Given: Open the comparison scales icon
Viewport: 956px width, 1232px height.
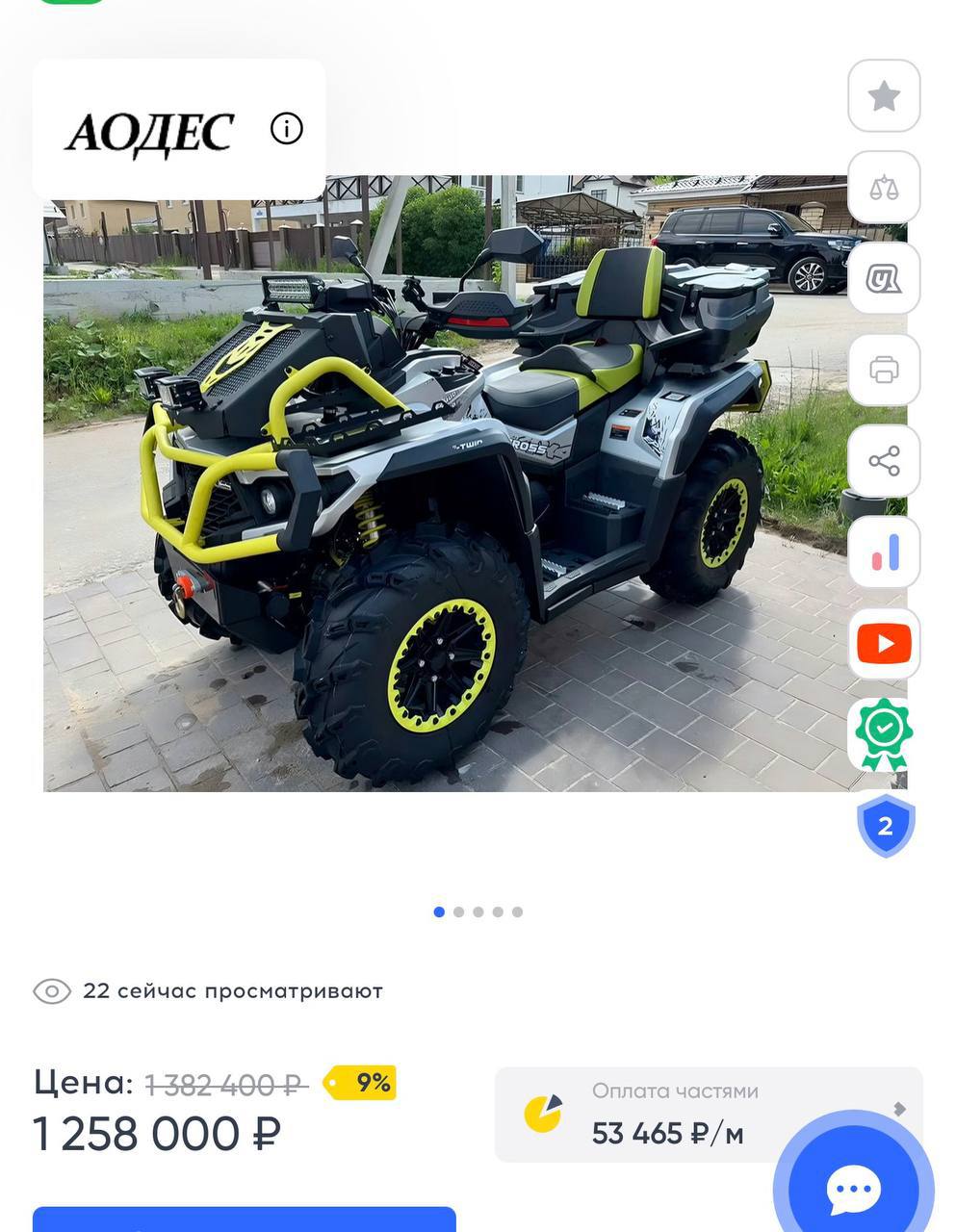Looking at the screenshot, I should (884, 188).
